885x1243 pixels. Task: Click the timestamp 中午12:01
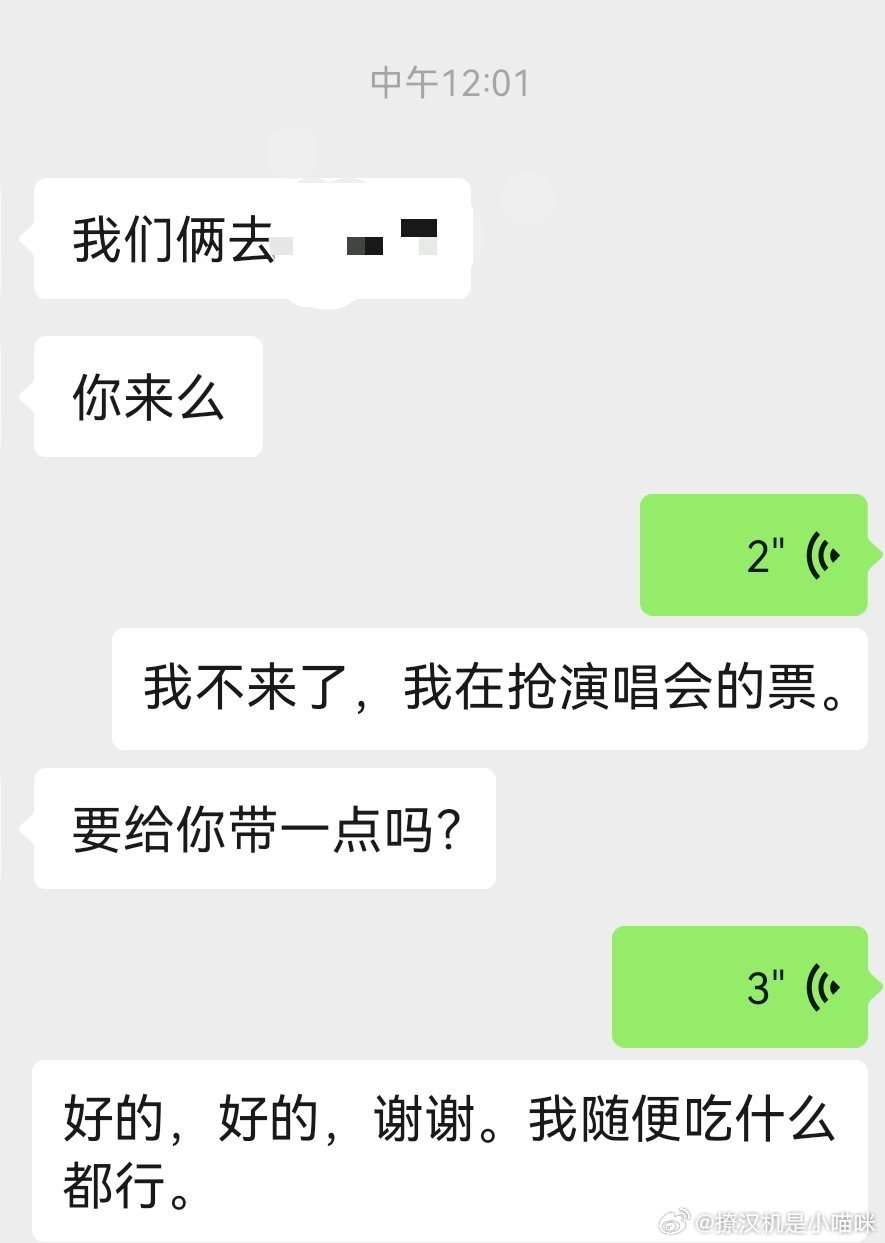pyautogui.click(x=450, y=85)
